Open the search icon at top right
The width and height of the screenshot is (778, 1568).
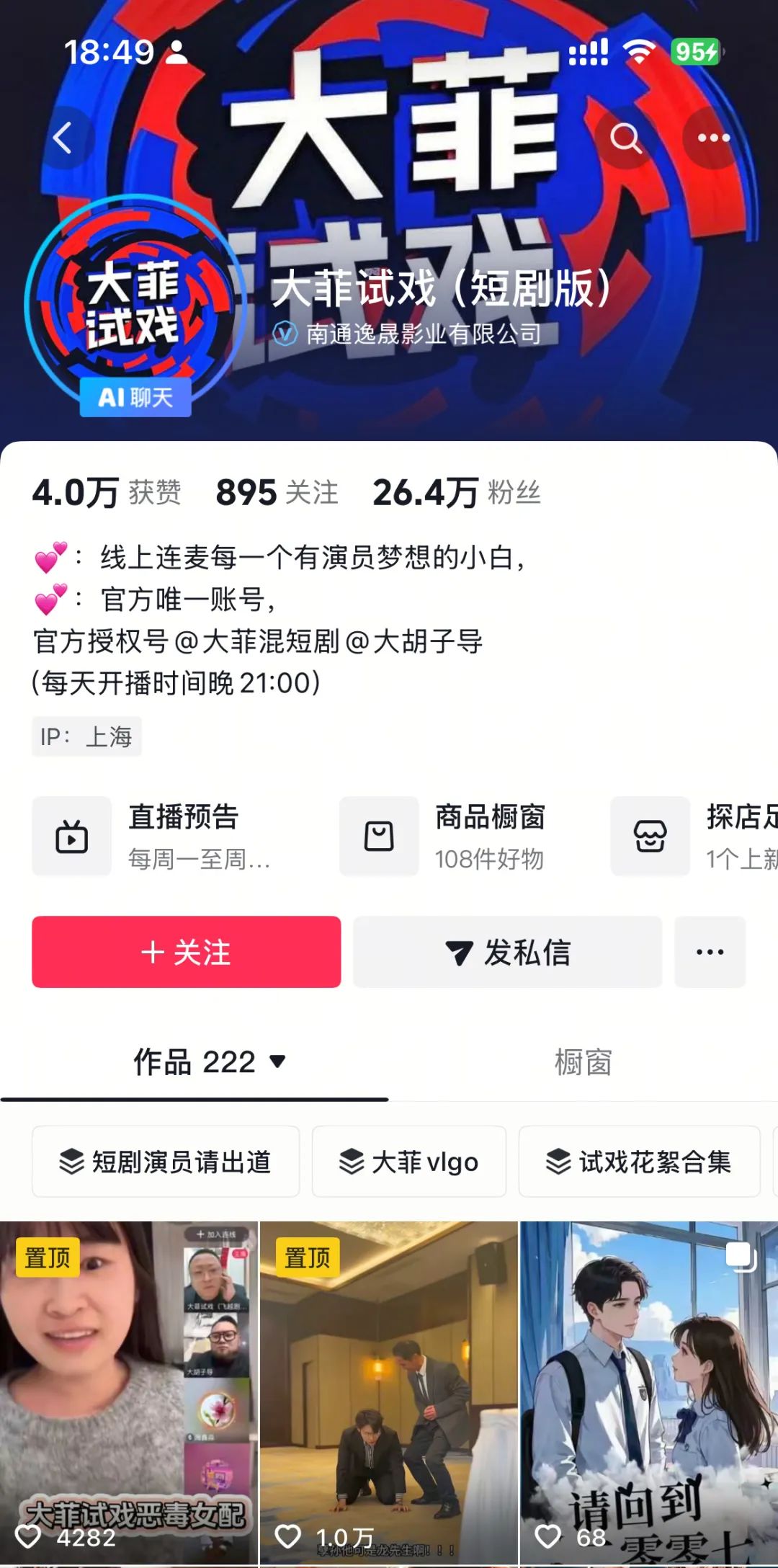point(628,138)
